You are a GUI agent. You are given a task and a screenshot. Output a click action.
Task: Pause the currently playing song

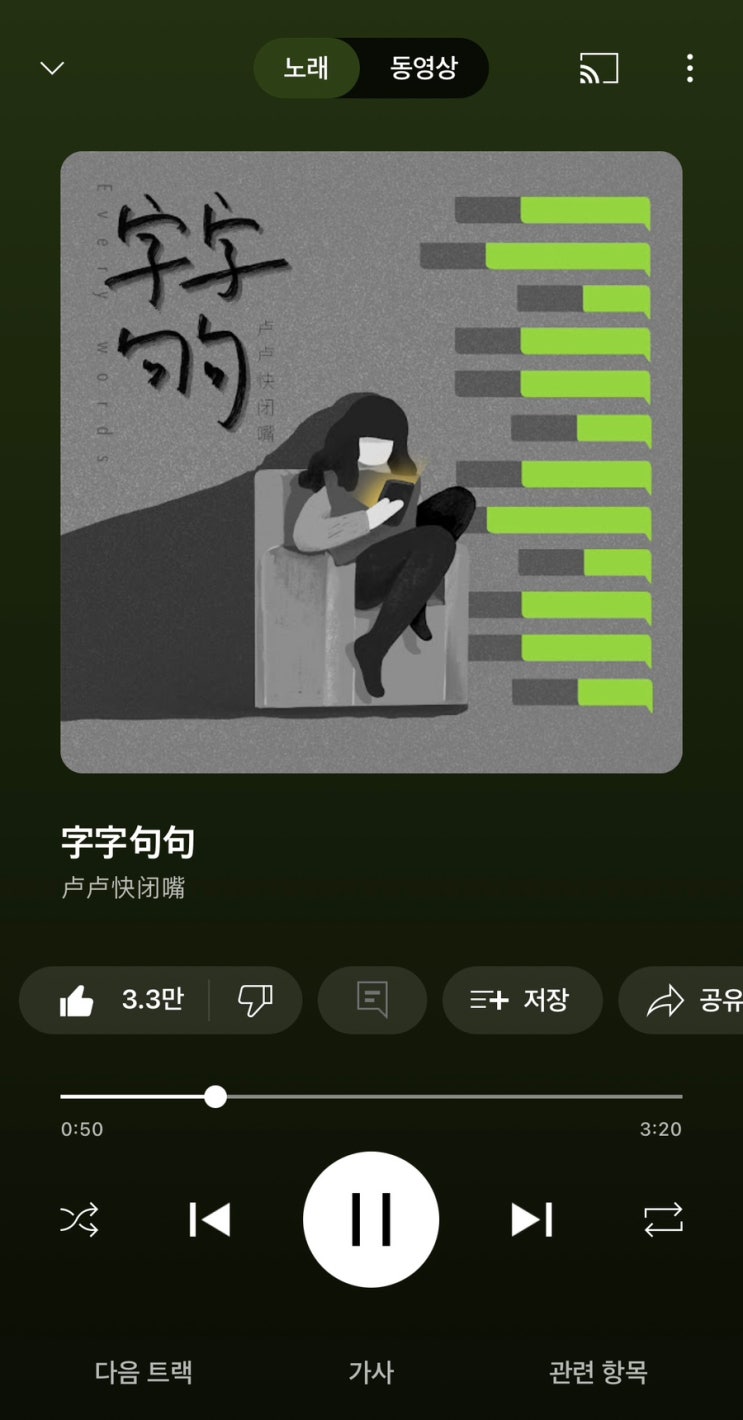[x=371, y=1219]
